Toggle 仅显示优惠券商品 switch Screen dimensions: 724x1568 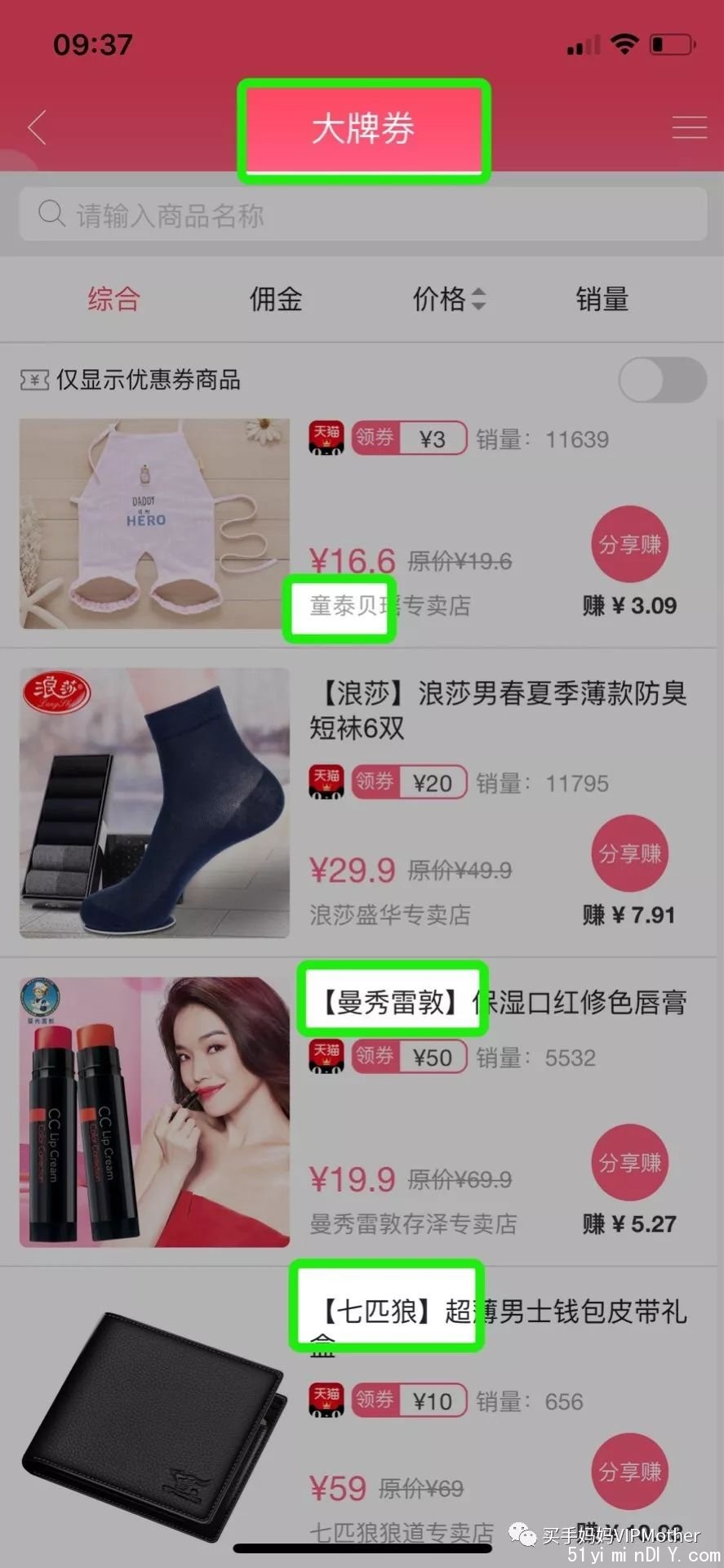pyautogui.click(x=662, y=380)
